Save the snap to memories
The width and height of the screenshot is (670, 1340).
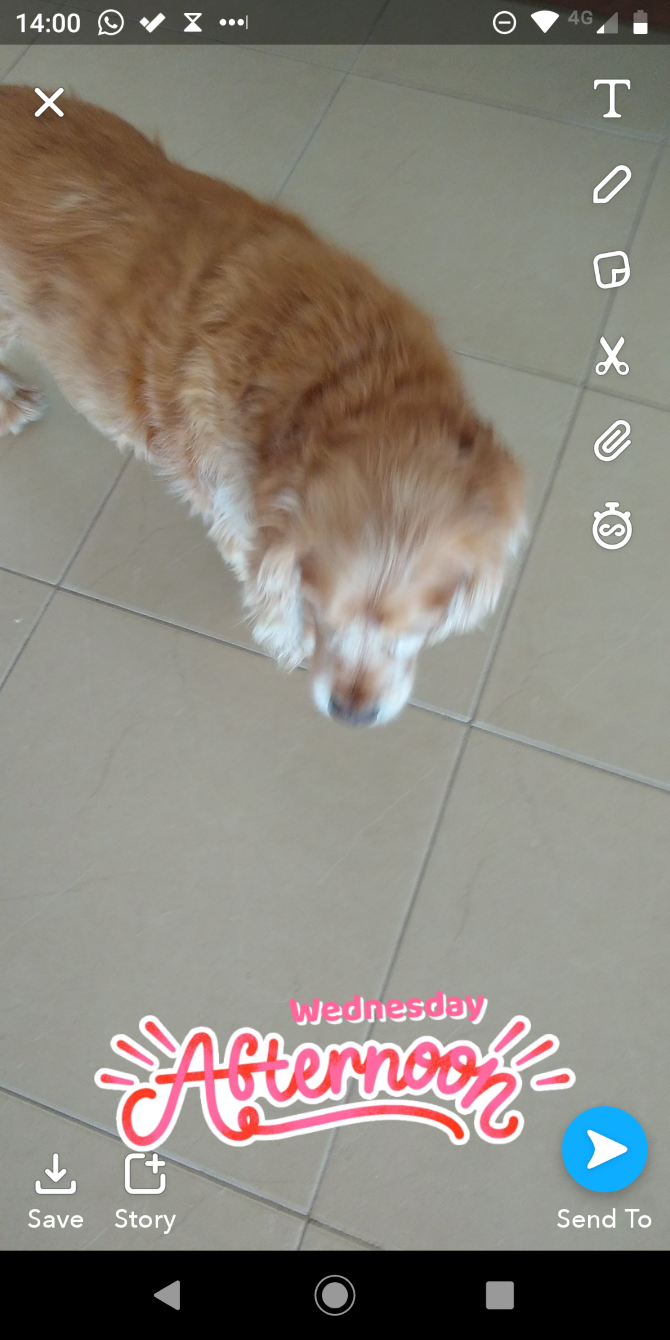click(56, 1192)
